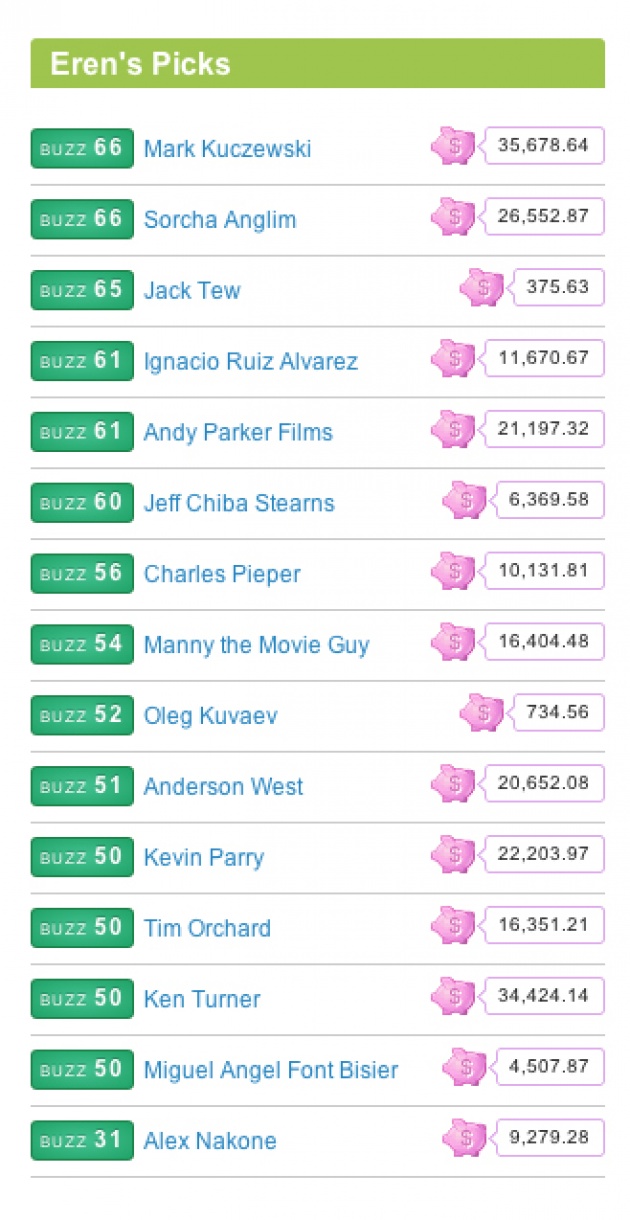Image resolution: width=630 pixels, height=1220 pixels.
Task: Visit Jack Tew's profile
Action: [x=192, y=291]
